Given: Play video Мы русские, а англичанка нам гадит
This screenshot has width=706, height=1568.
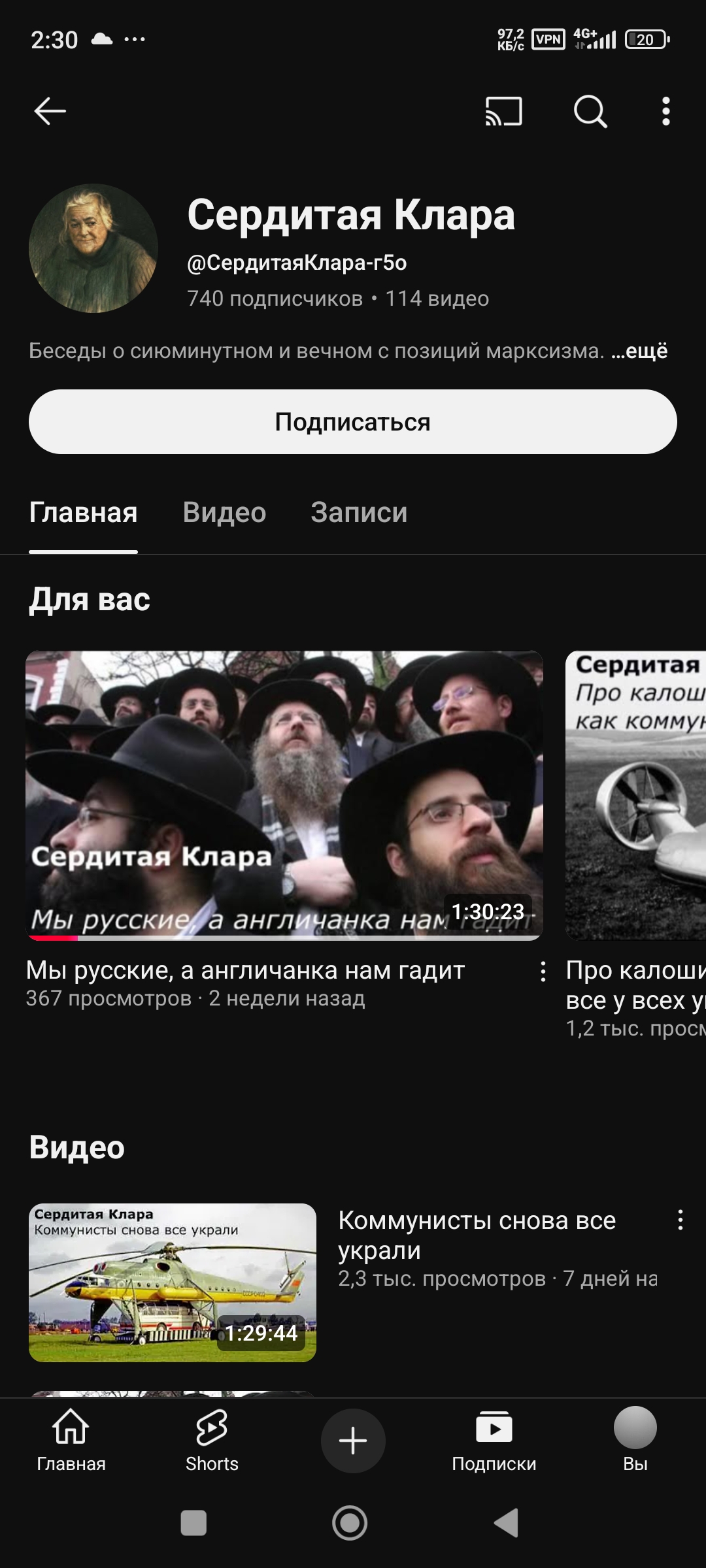Looking at the screenshot, I should [x=284, y=795].
